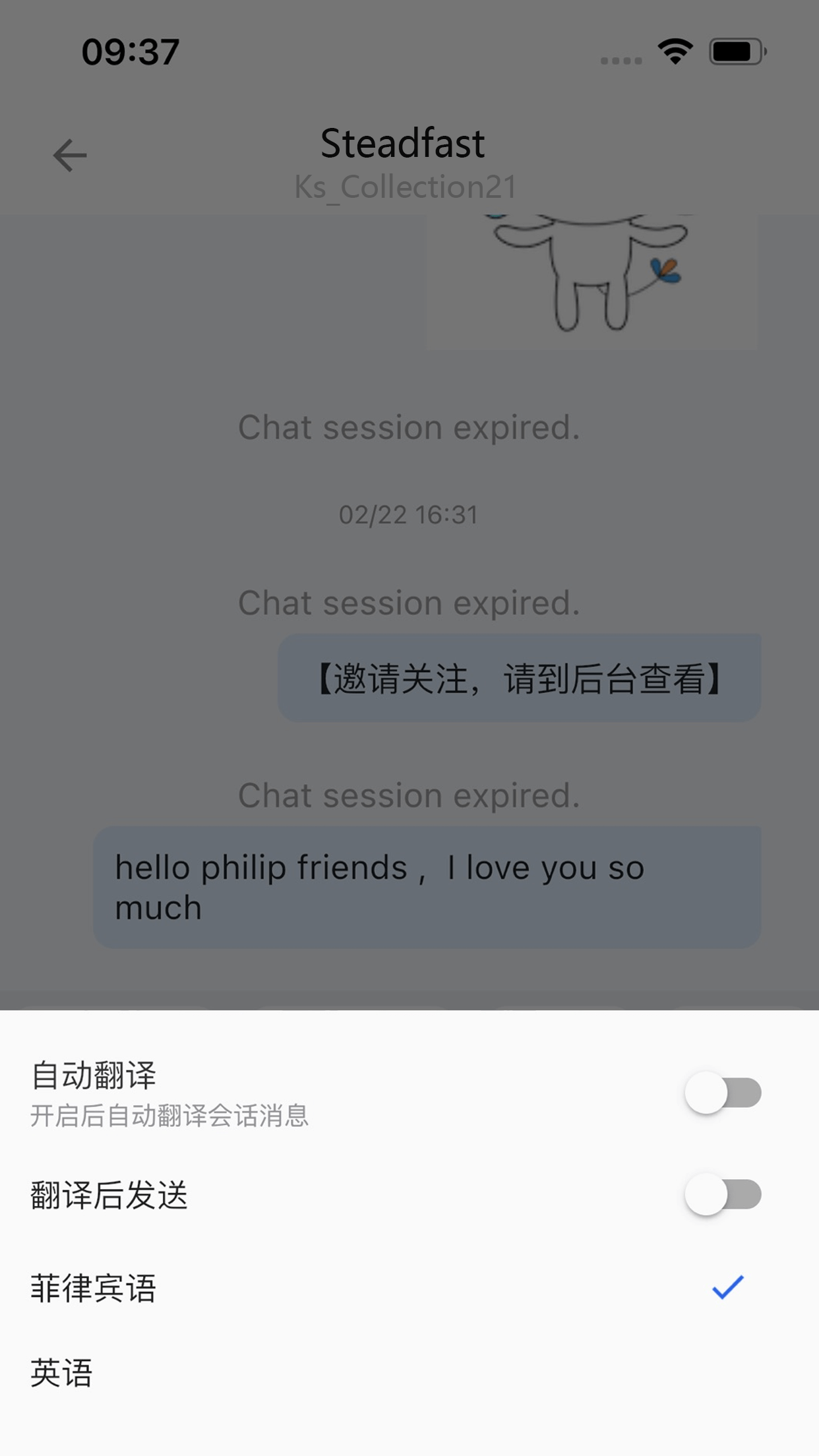Click the 02/22 16:31 timestamp
Screen dimensions: 819x1456
coord(409,516)
